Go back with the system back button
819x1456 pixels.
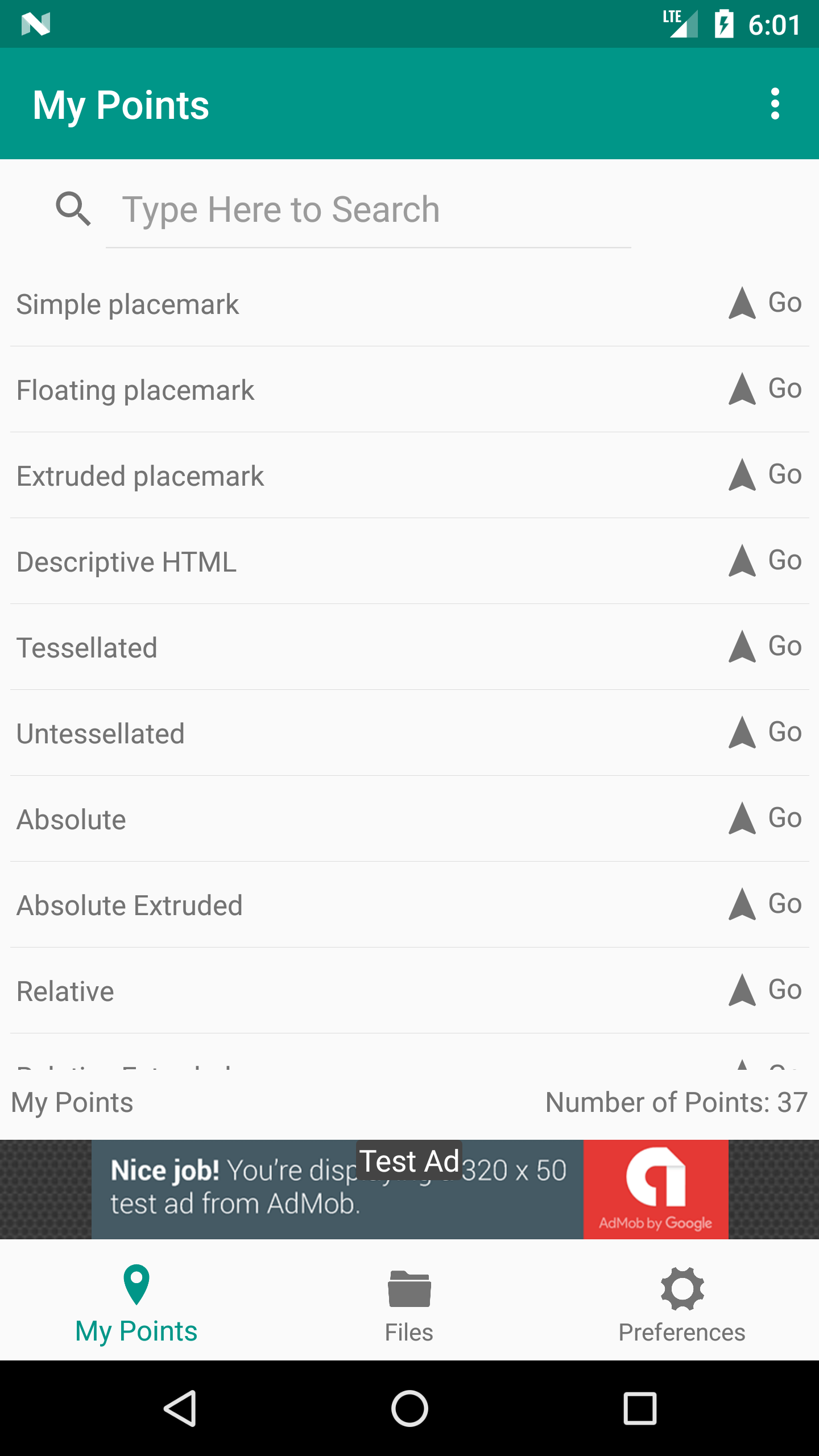coord(181,1408)
